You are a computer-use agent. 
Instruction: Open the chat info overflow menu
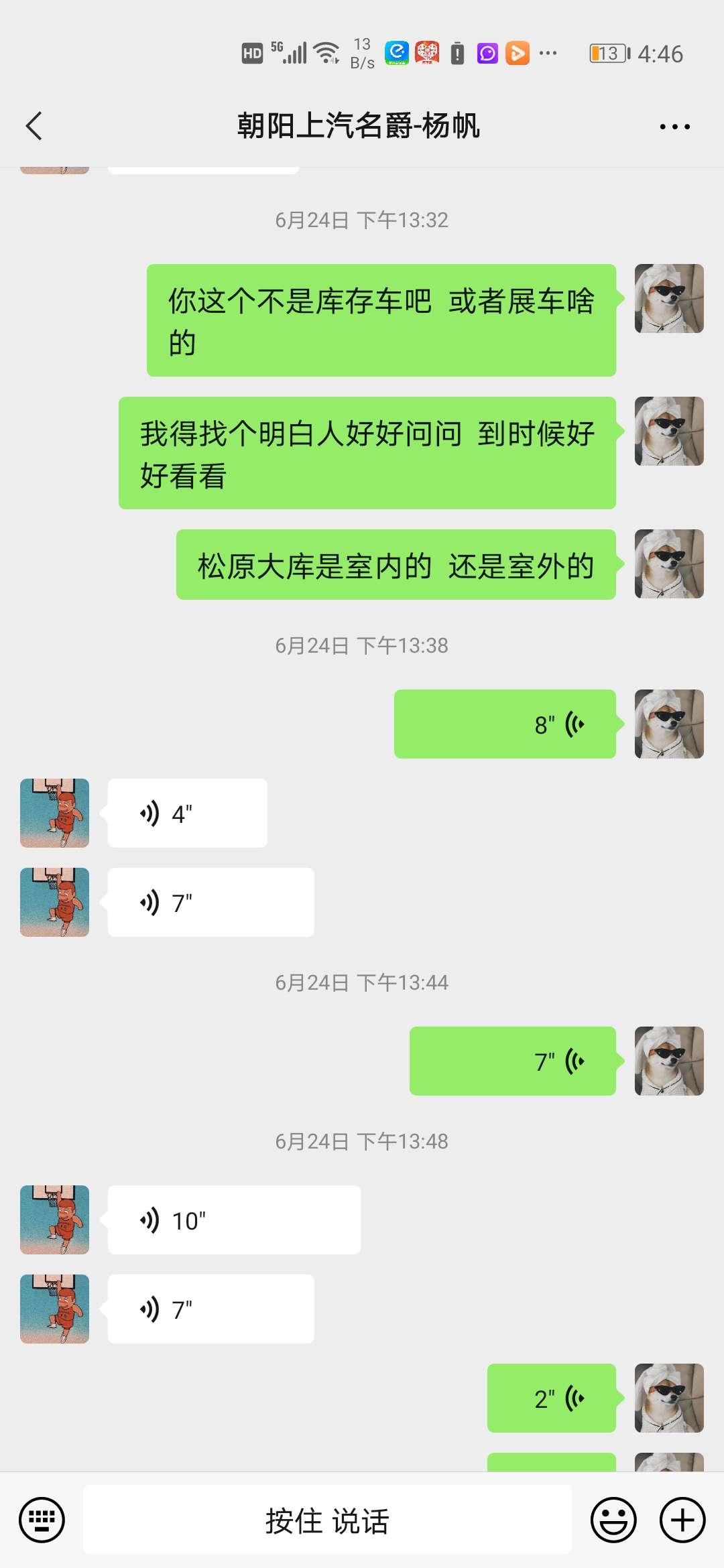tap(674, 127)
